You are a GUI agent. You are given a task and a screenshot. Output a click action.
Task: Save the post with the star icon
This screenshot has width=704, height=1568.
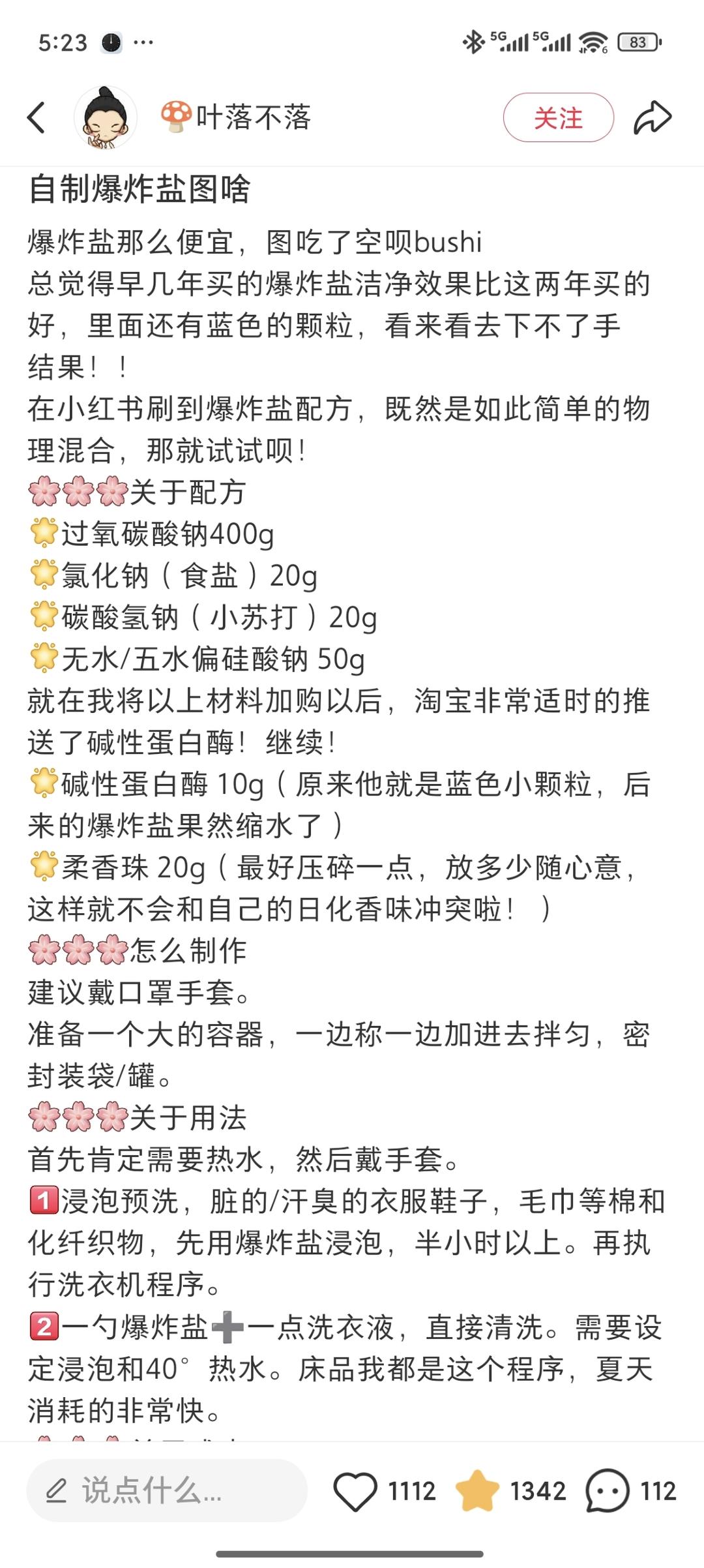pyautogui.click(x=477, y=1490)
